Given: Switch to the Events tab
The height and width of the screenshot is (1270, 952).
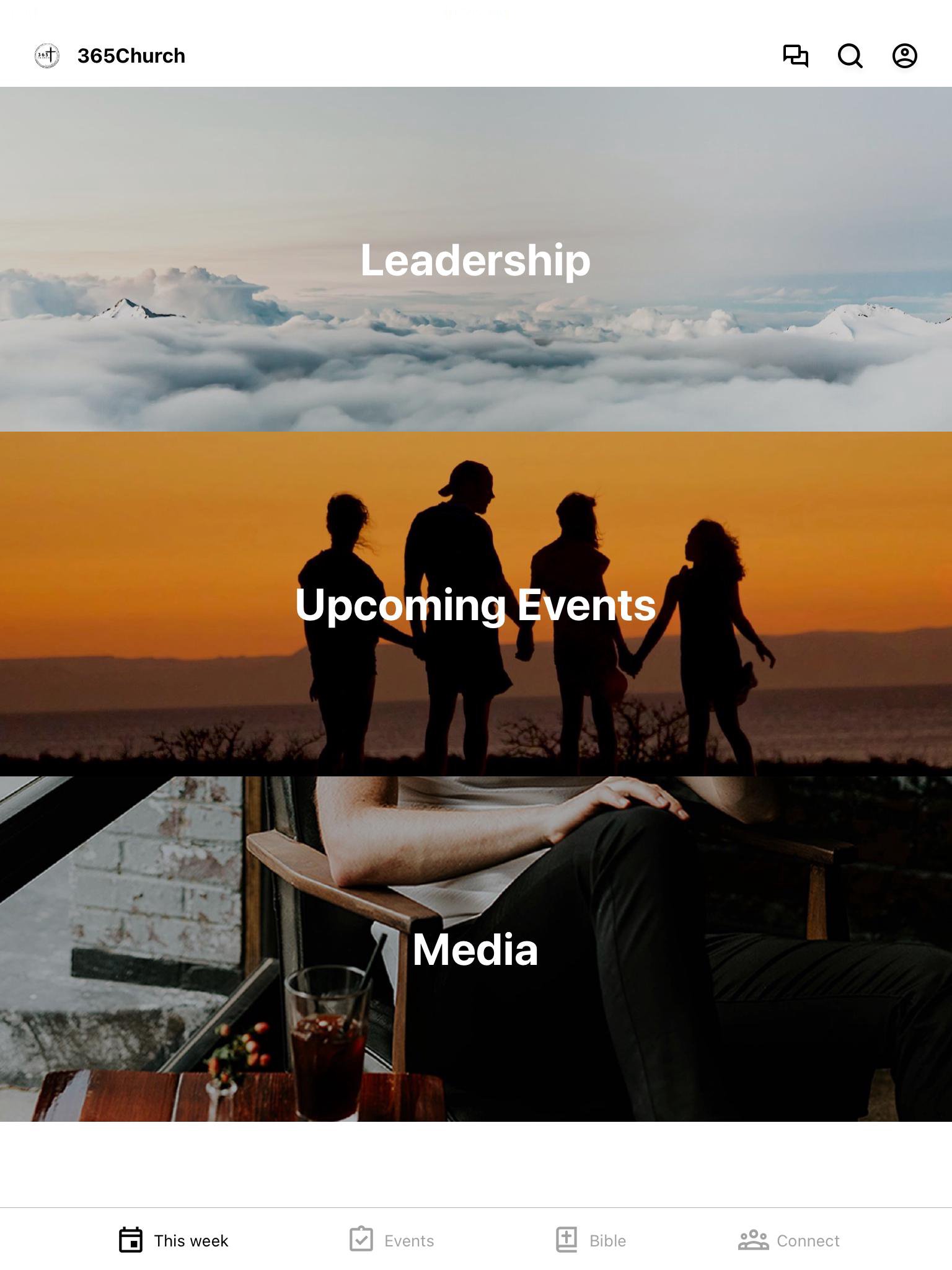Looking at the screenshot, I should [392, 1240].
